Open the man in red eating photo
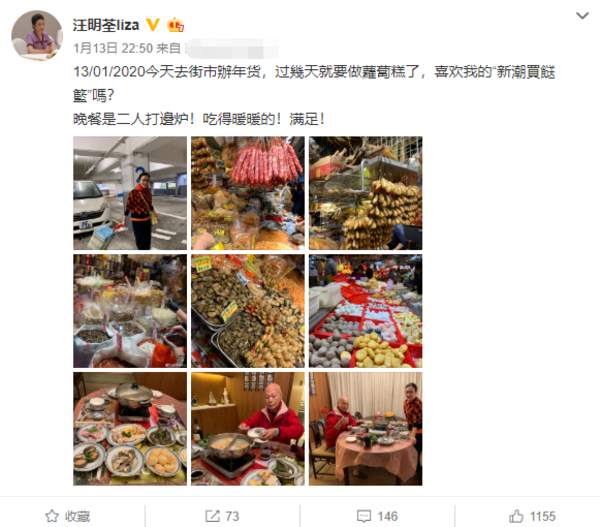The image size is (600, 527). (247, 429)
